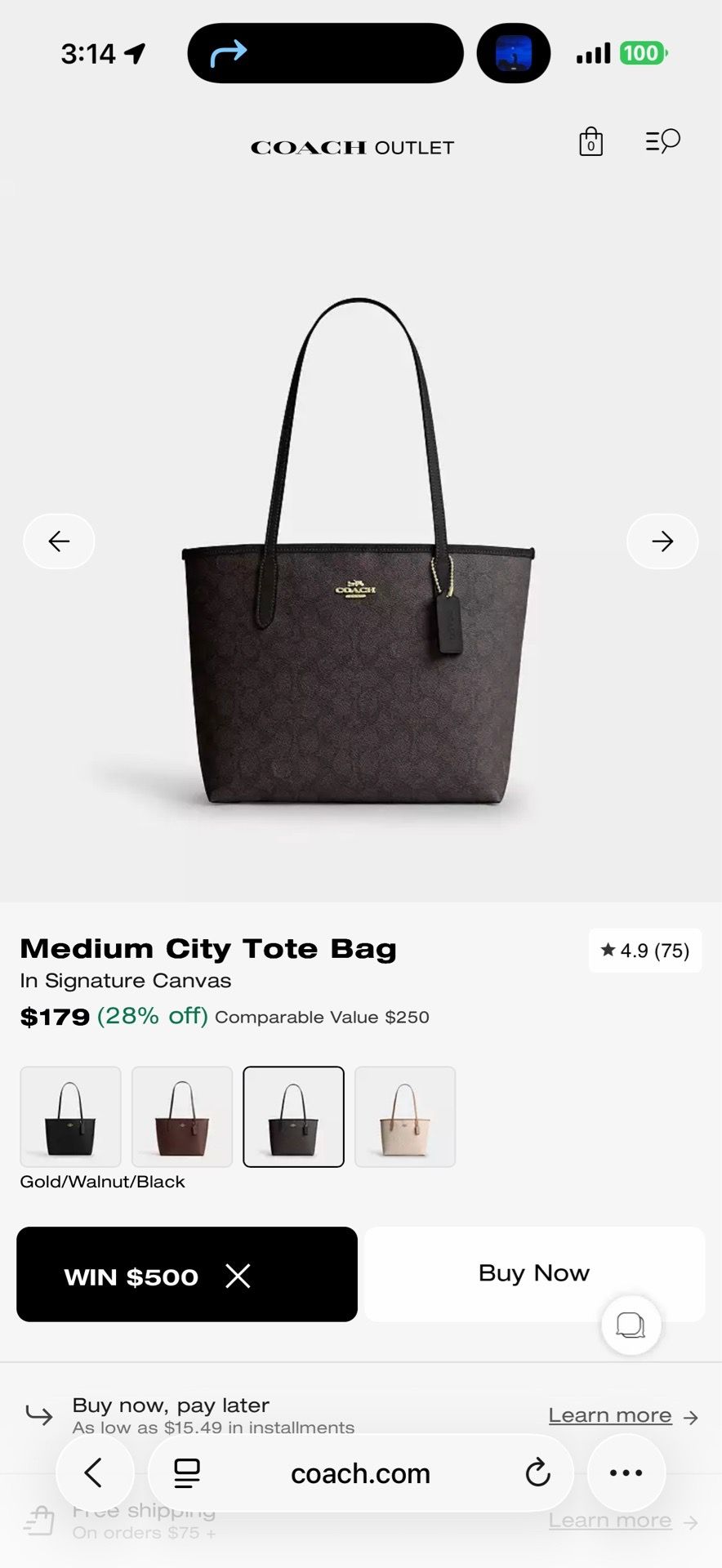
Task: Open the browser's more options menu
Action: click(626, 1473)
